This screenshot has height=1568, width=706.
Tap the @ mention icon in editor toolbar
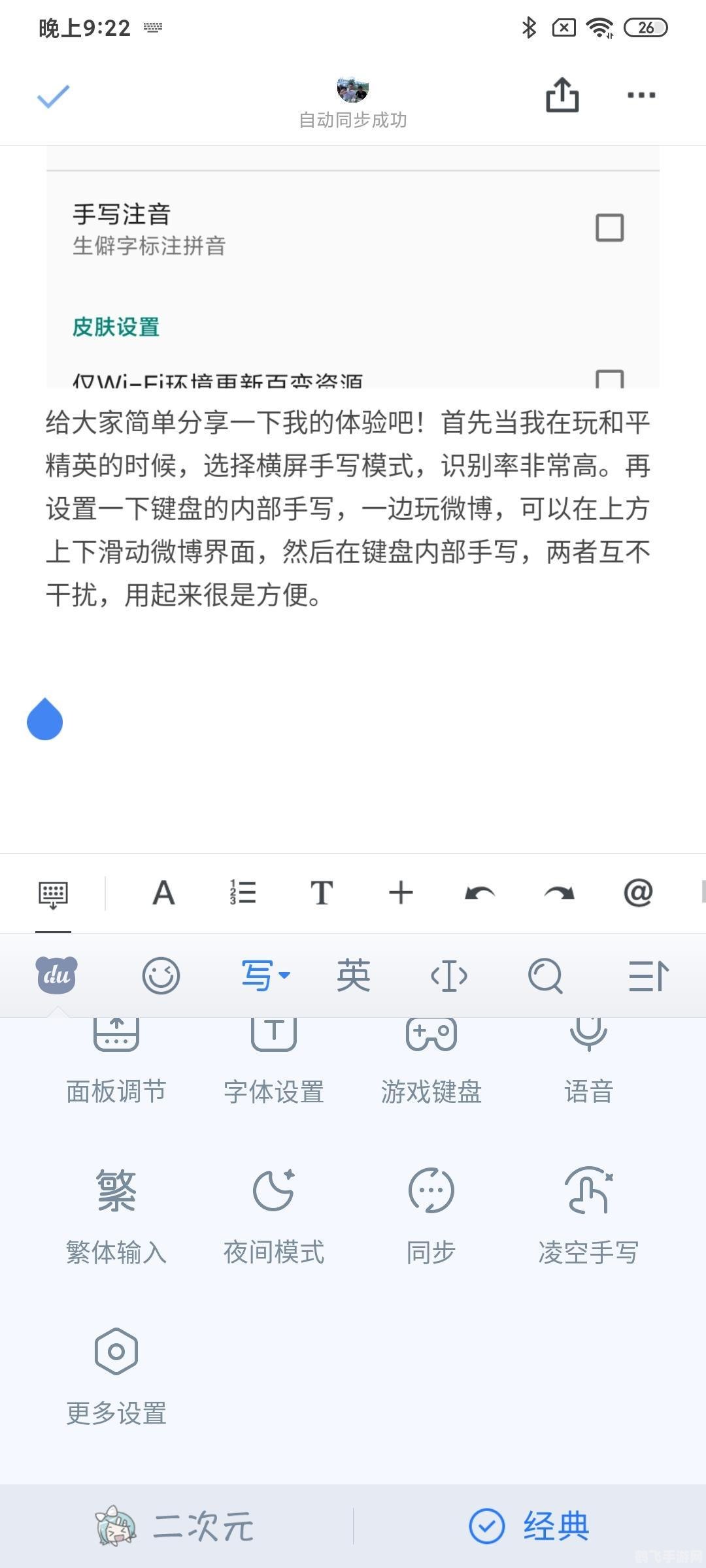tap(637, 892)
